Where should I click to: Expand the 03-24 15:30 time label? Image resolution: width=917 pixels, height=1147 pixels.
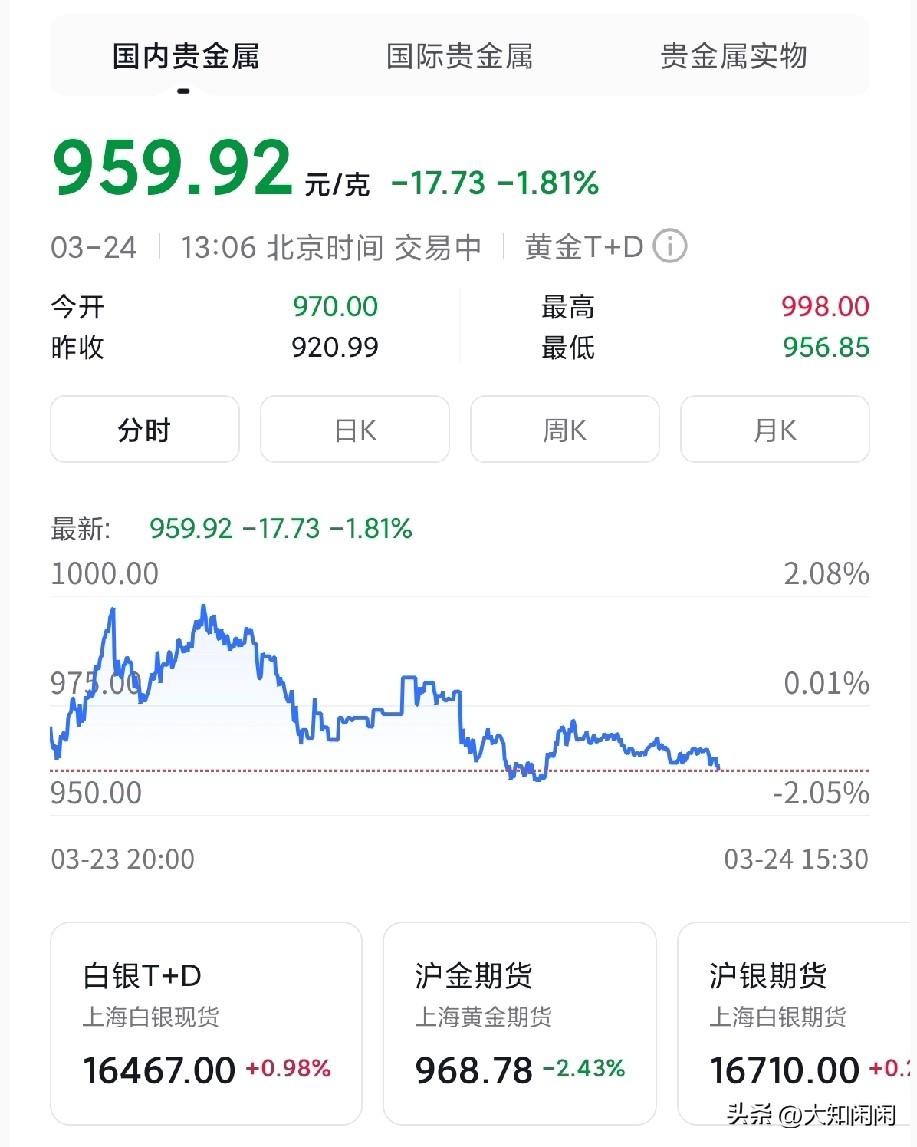click(795, 859)
